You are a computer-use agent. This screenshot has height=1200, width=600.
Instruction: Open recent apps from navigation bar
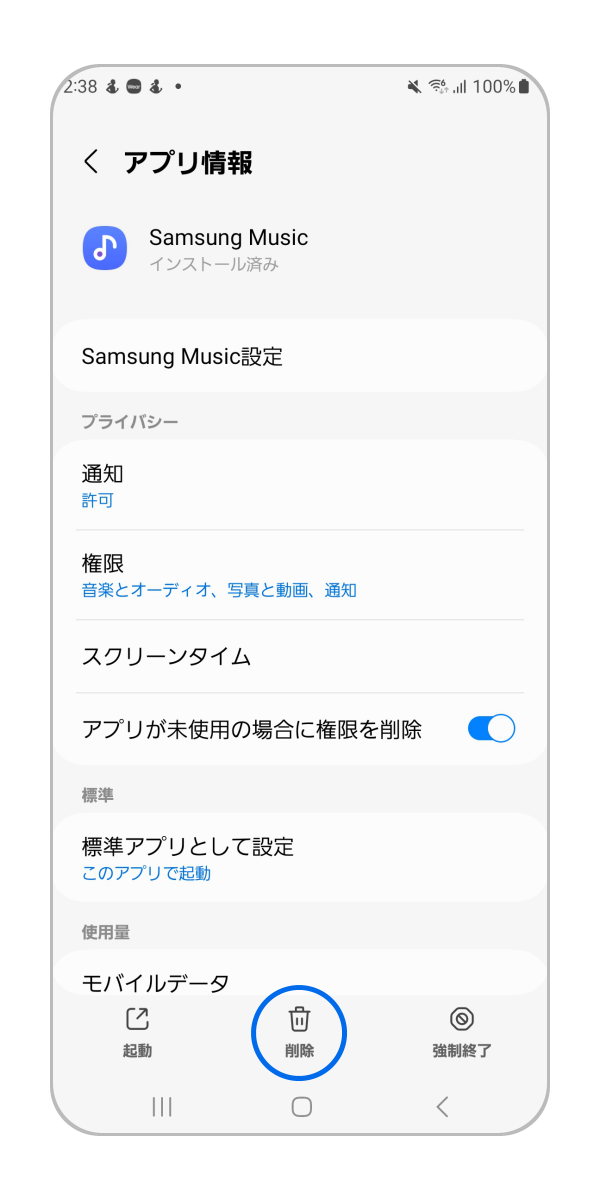pyautogui.click(x=162, y=1106)
